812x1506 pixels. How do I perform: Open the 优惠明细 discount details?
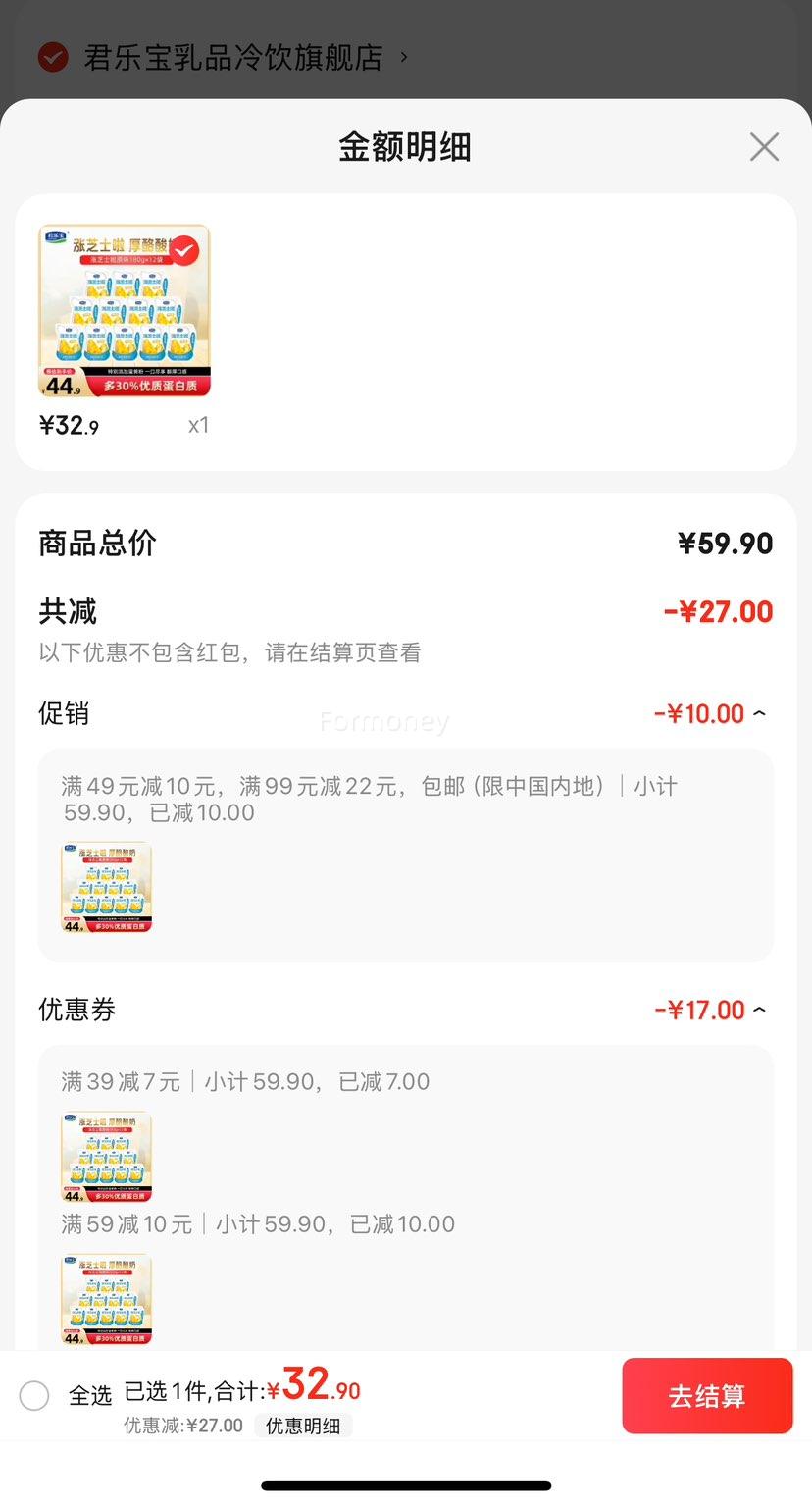(303, 1426)
